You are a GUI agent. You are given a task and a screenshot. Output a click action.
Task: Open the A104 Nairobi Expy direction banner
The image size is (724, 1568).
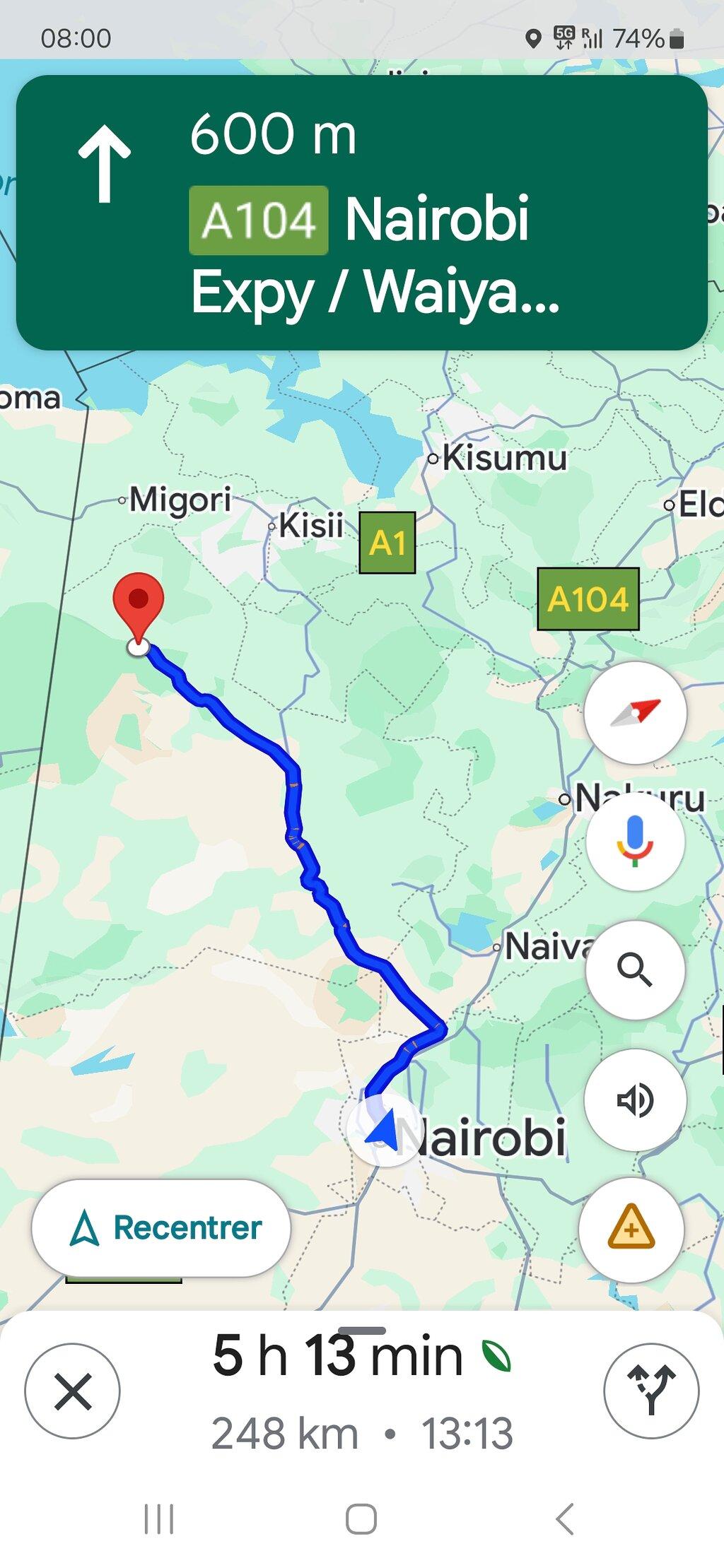click(362, 212)
